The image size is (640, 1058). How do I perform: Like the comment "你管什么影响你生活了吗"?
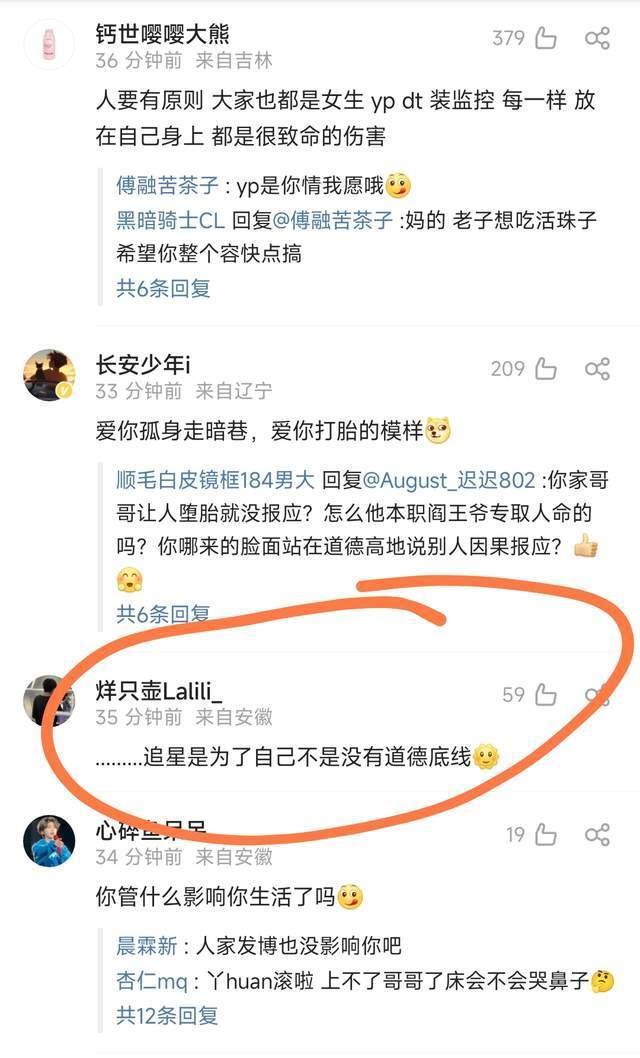pyautogui.click(x=545, y=834)
